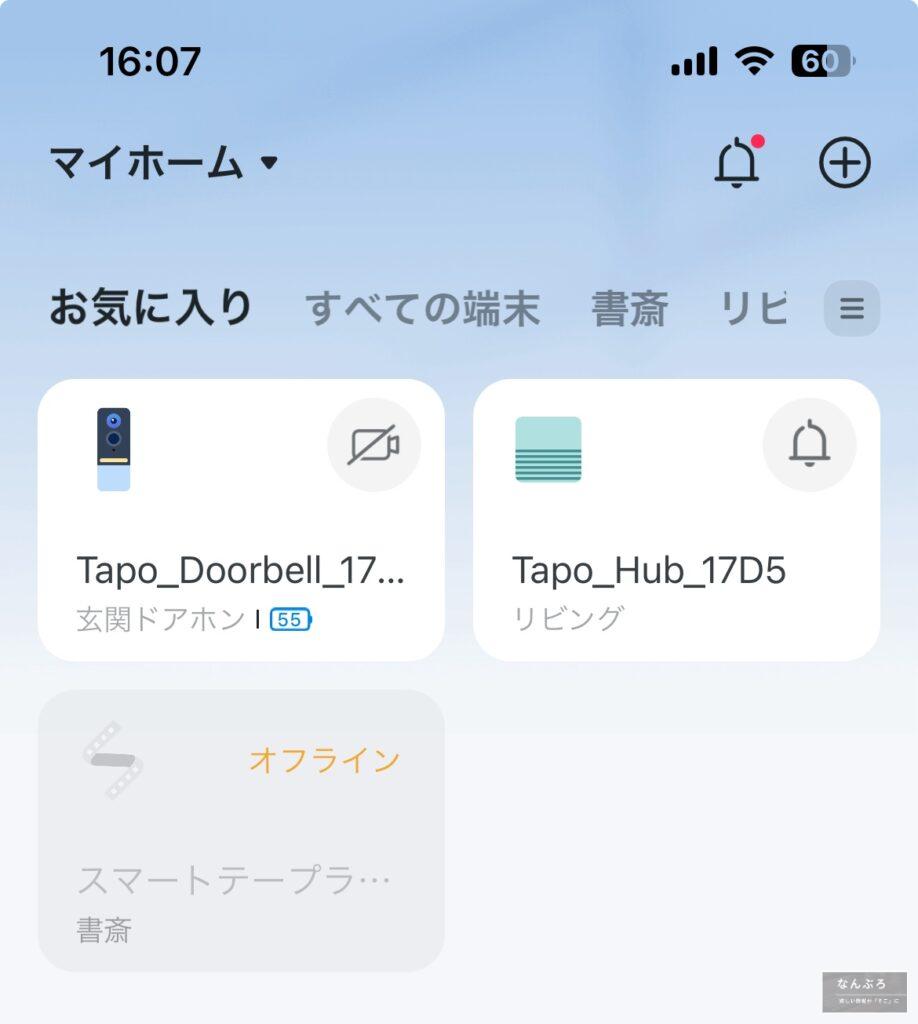Switch to the すべての端末 tab
This screenshot has height=1024, width=918.
pos(422,309)
